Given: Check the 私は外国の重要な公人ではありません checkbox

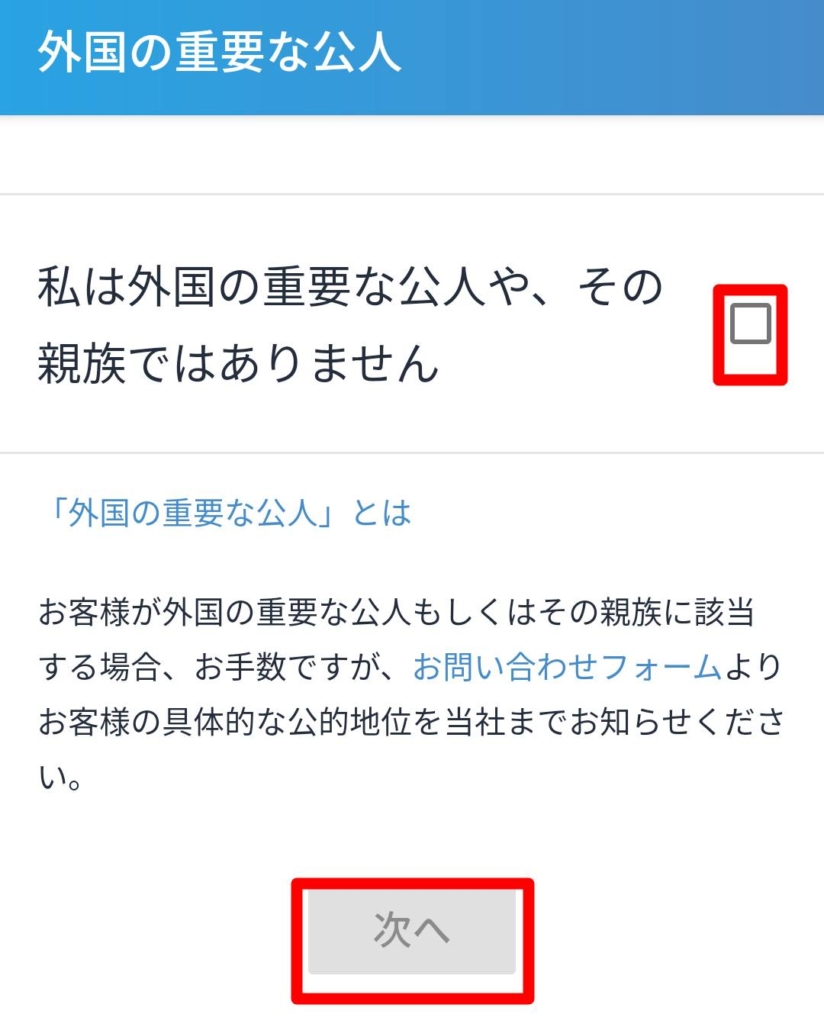Looking at the screenshot, I should coord(750,323).
